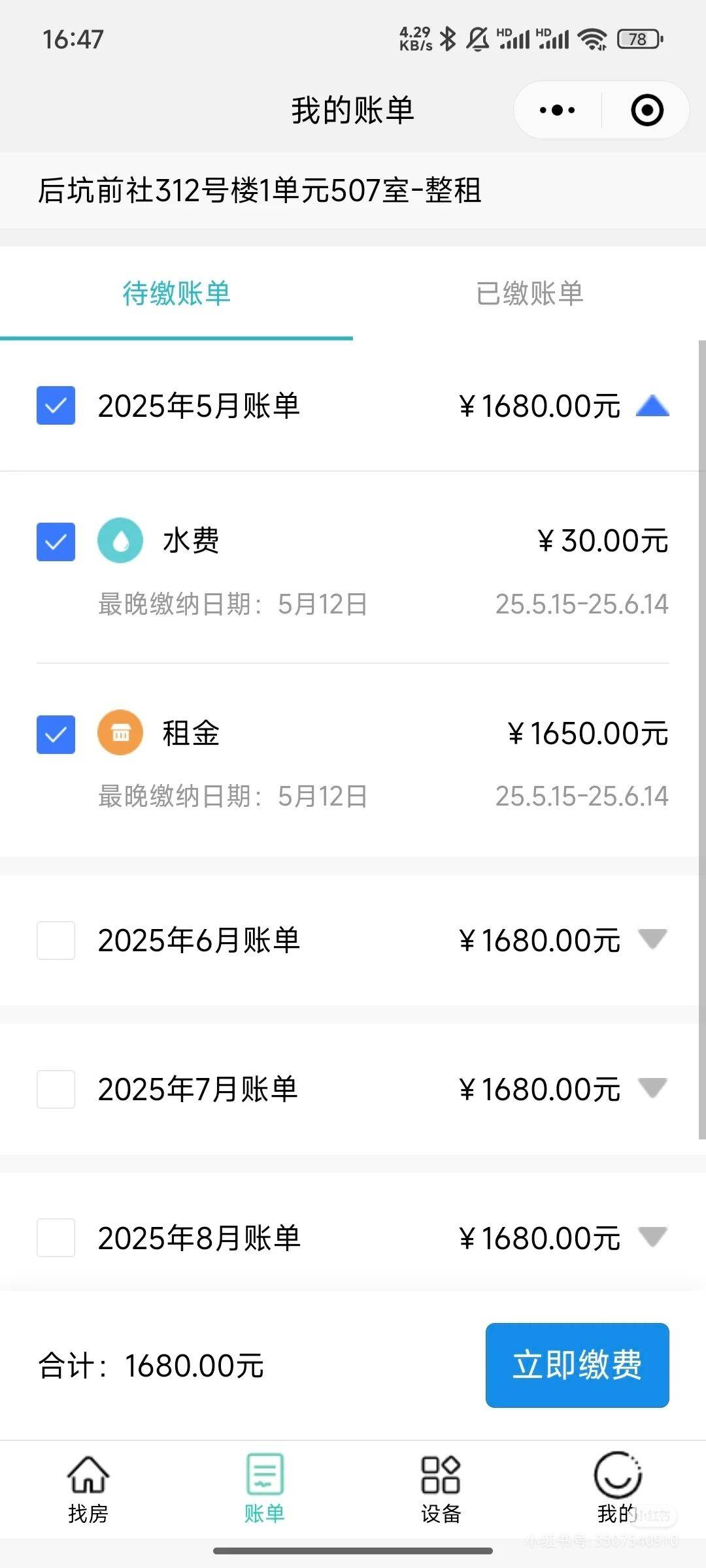Uncheck the 水费 item checkbox

[56, 542]
